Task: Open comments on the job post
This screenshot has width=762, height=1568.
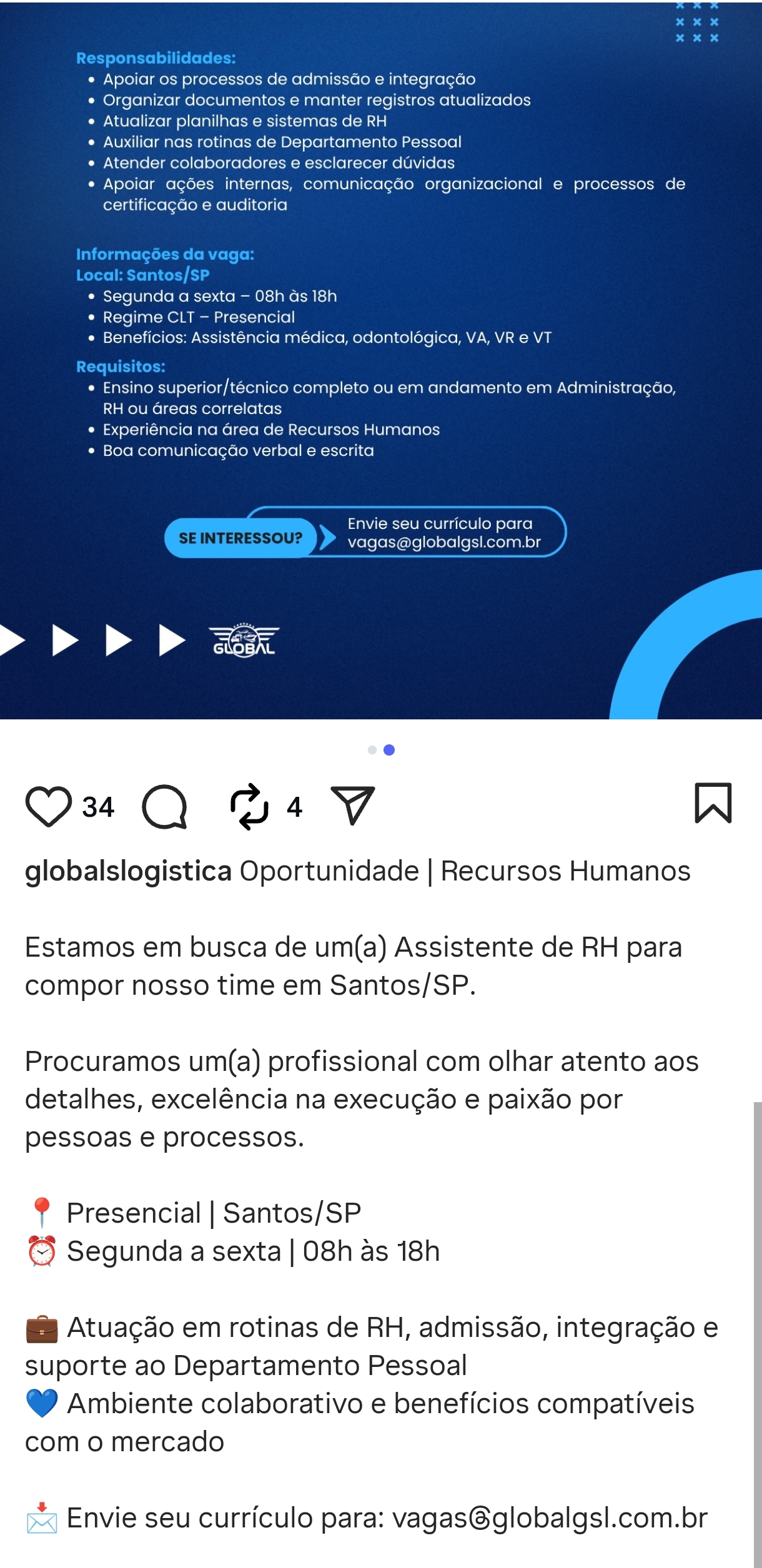Action: pos(165,806)
